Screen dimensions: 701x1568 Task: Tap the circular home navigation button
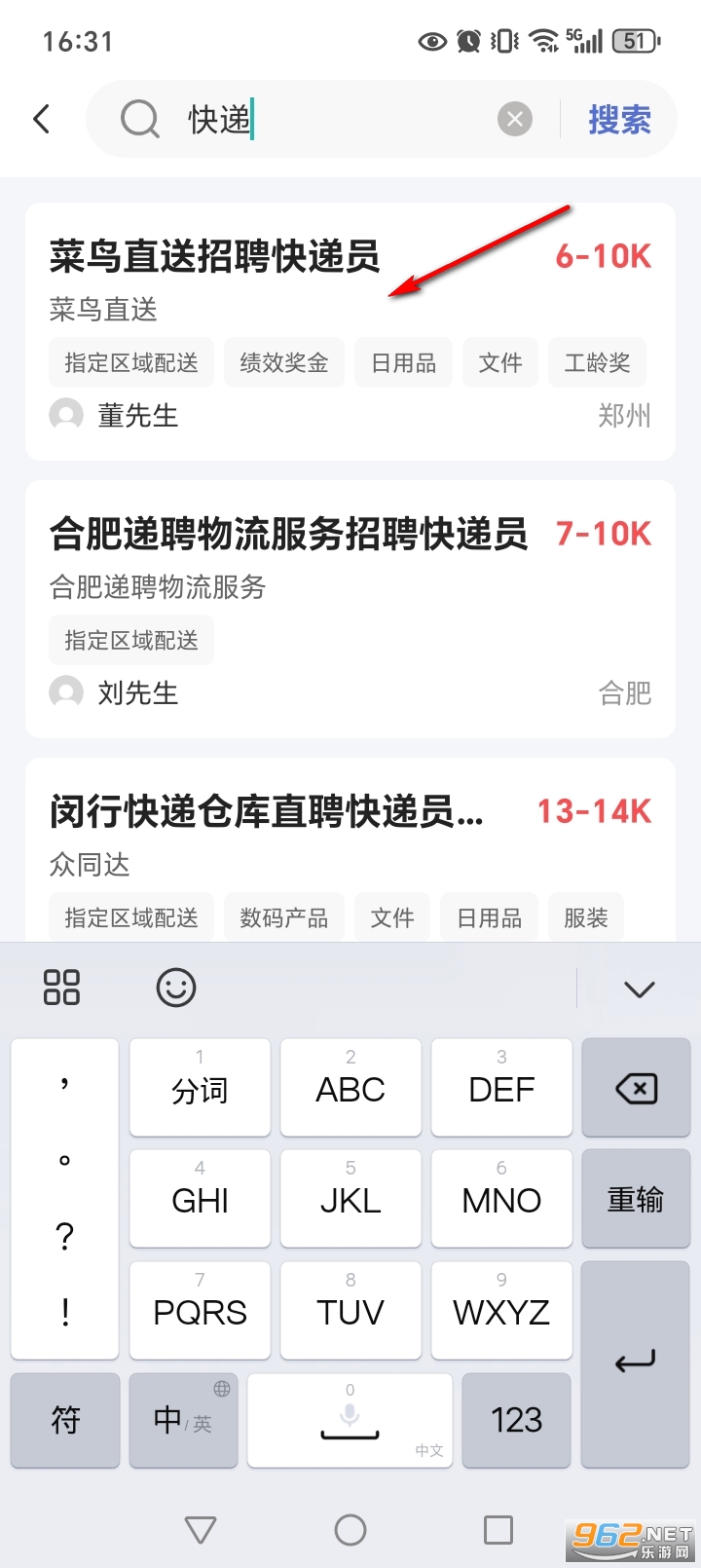(350, 1528)
